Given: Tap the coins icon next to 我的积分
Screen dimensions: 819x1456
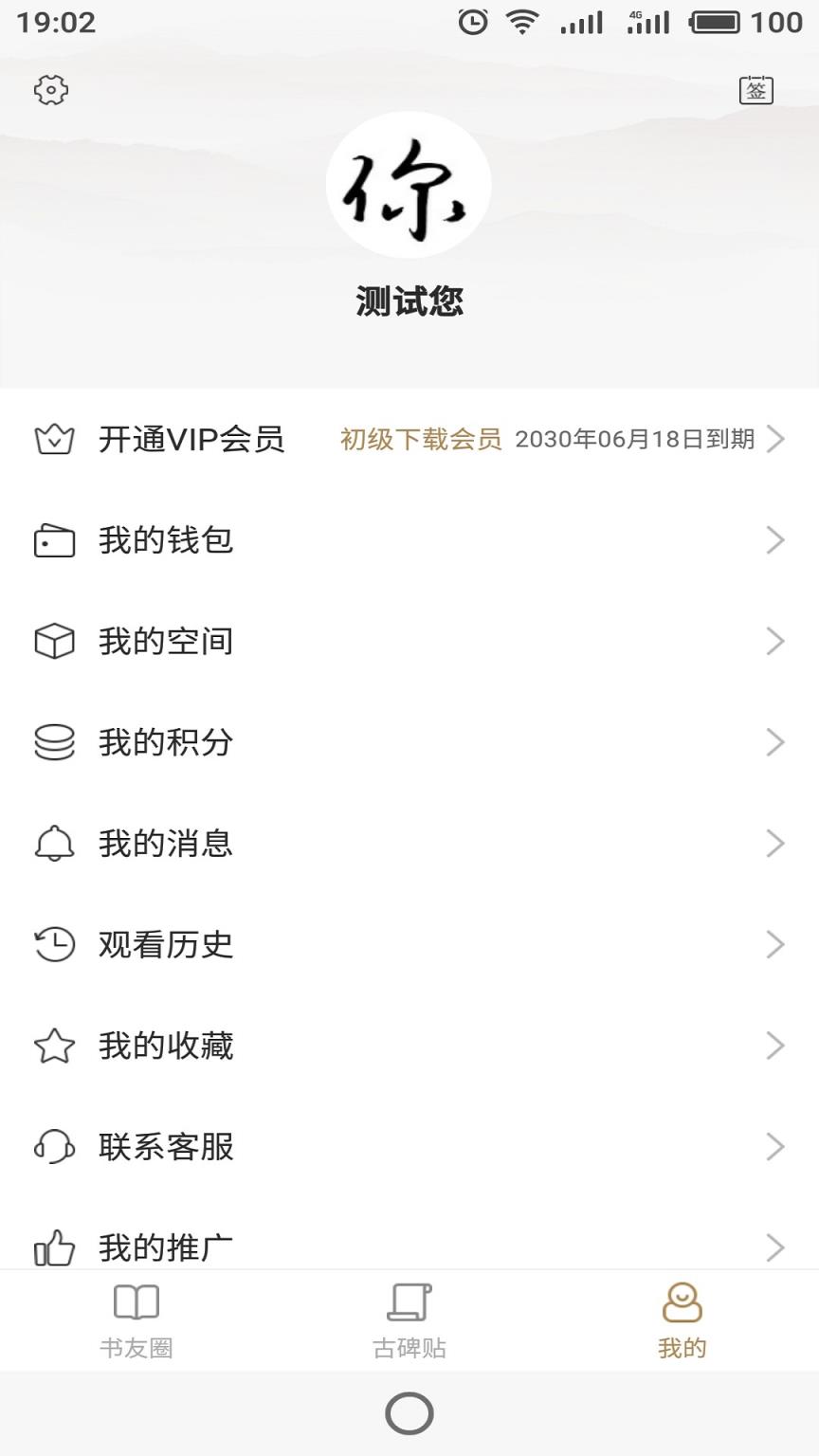Looking at the screenshot, I should point(55,743).
